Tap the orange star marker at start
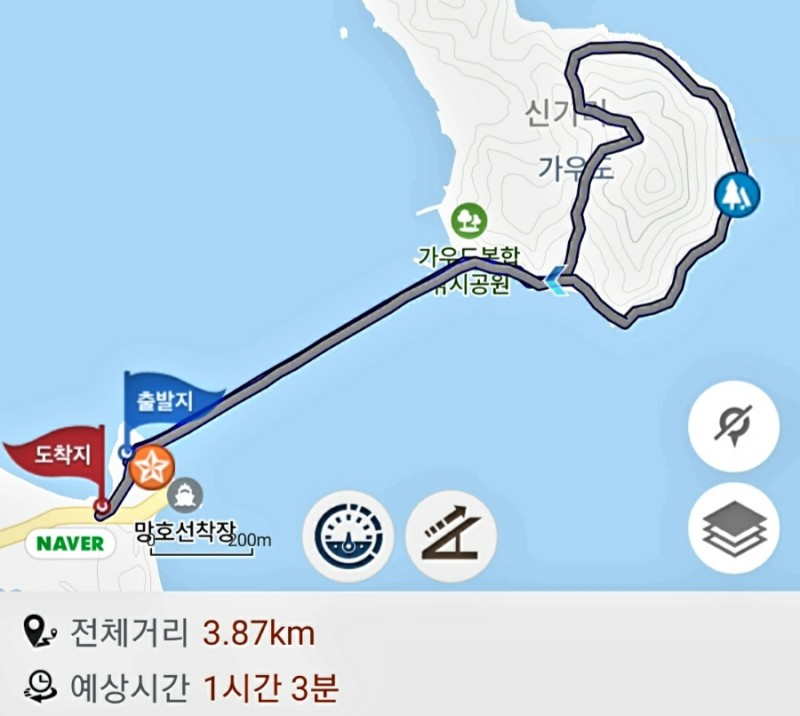The image size is (800, 716). (x=151, y=467)
